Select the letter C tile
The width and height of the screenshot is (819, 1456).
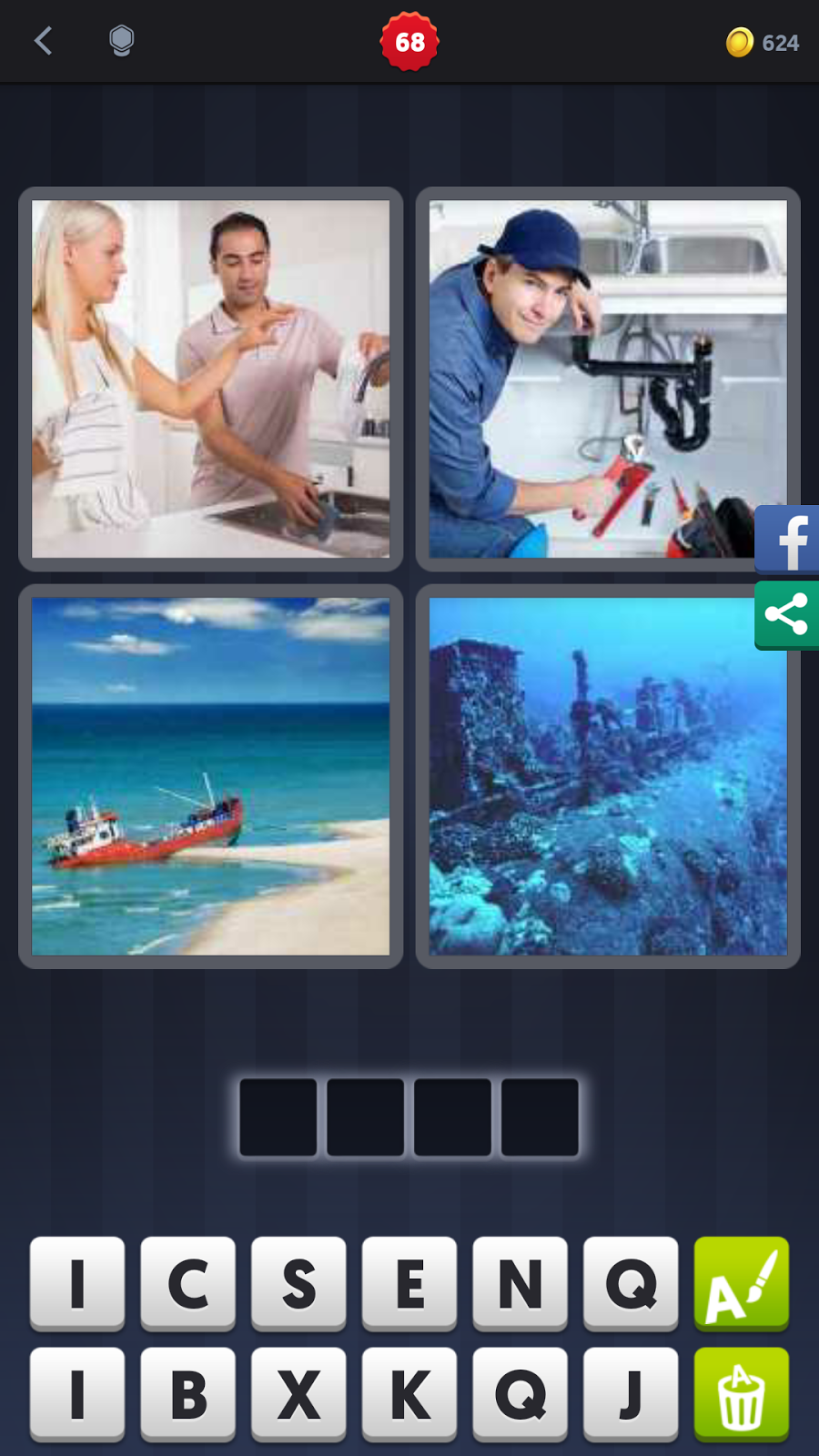[188, 1284]
